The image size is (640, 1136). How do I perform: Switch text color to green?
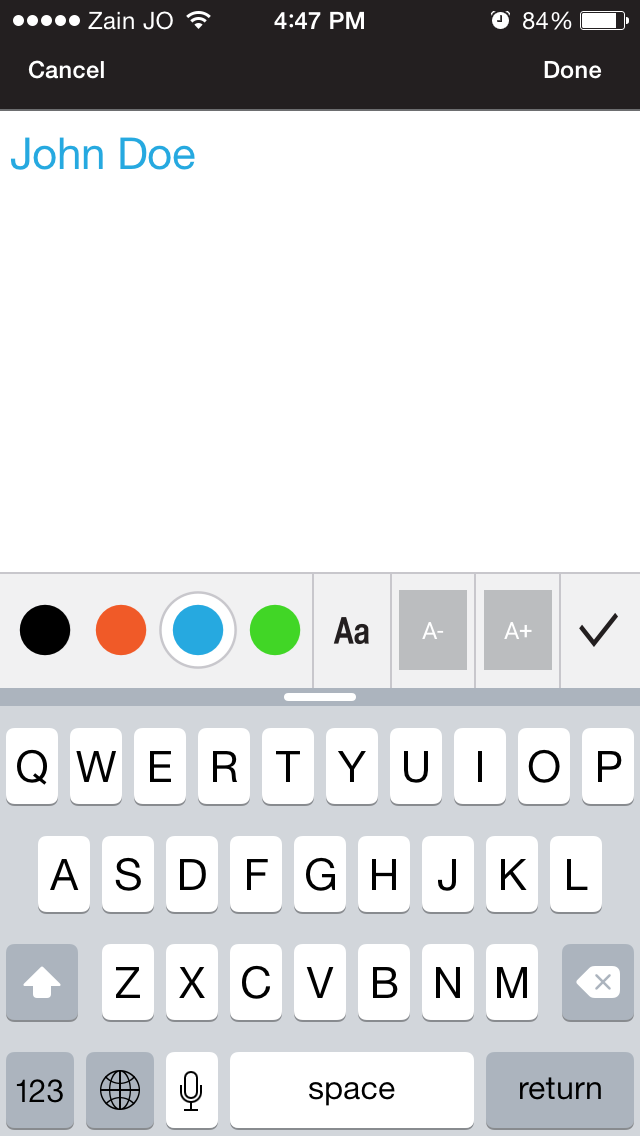click(x=275, y=630)
